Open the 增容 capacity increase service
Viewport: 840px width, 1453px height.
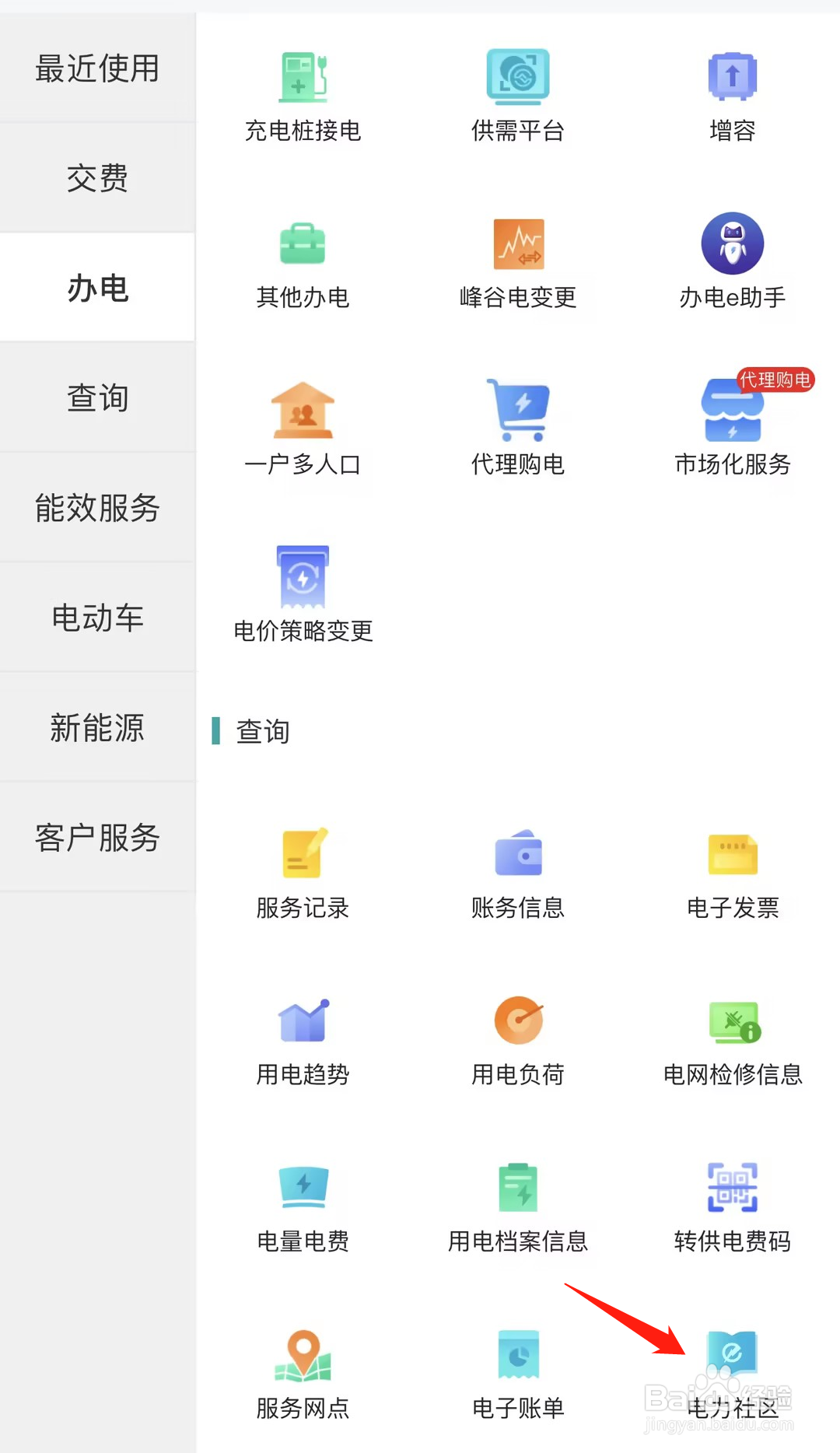pos(732,93)
